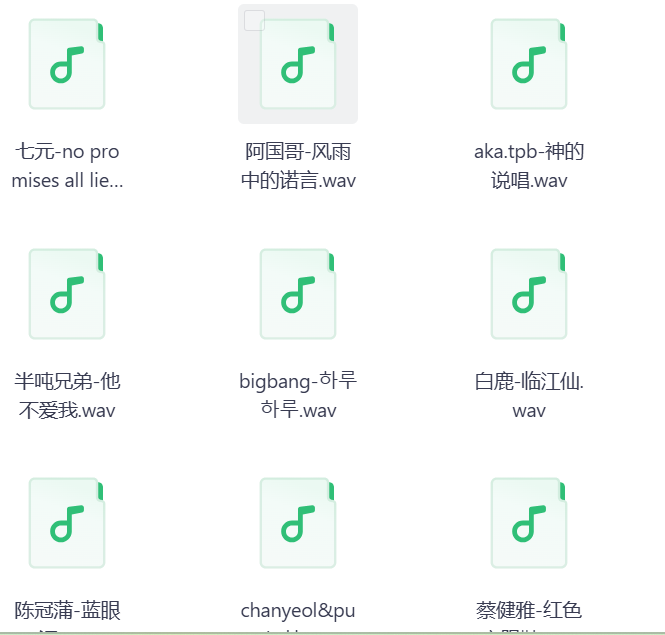Open 白鹿-临江仙.wav audio file
Screen dimensions: 665x635
[529, 294]
